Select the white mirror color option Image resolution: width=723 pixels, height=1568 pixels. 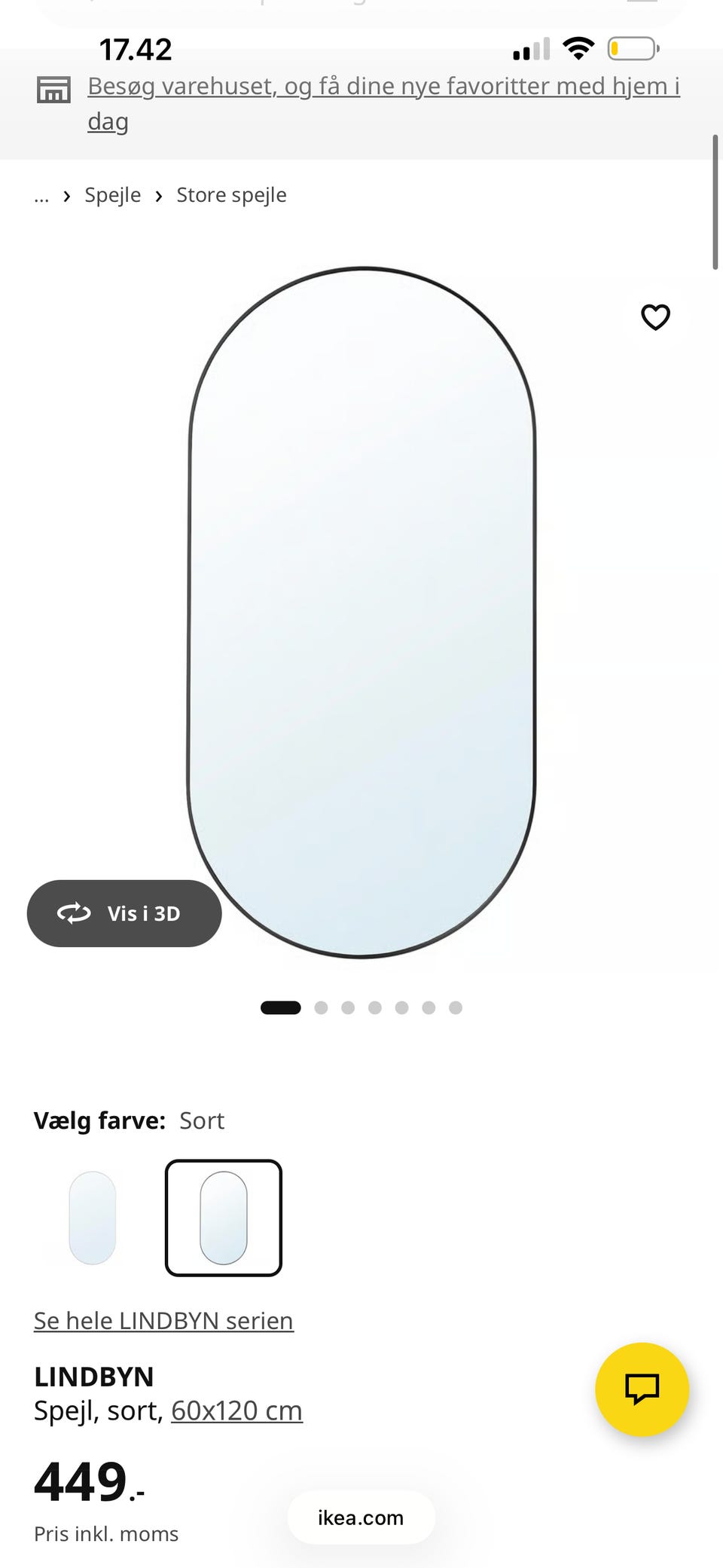click(x=93, y=1218)
